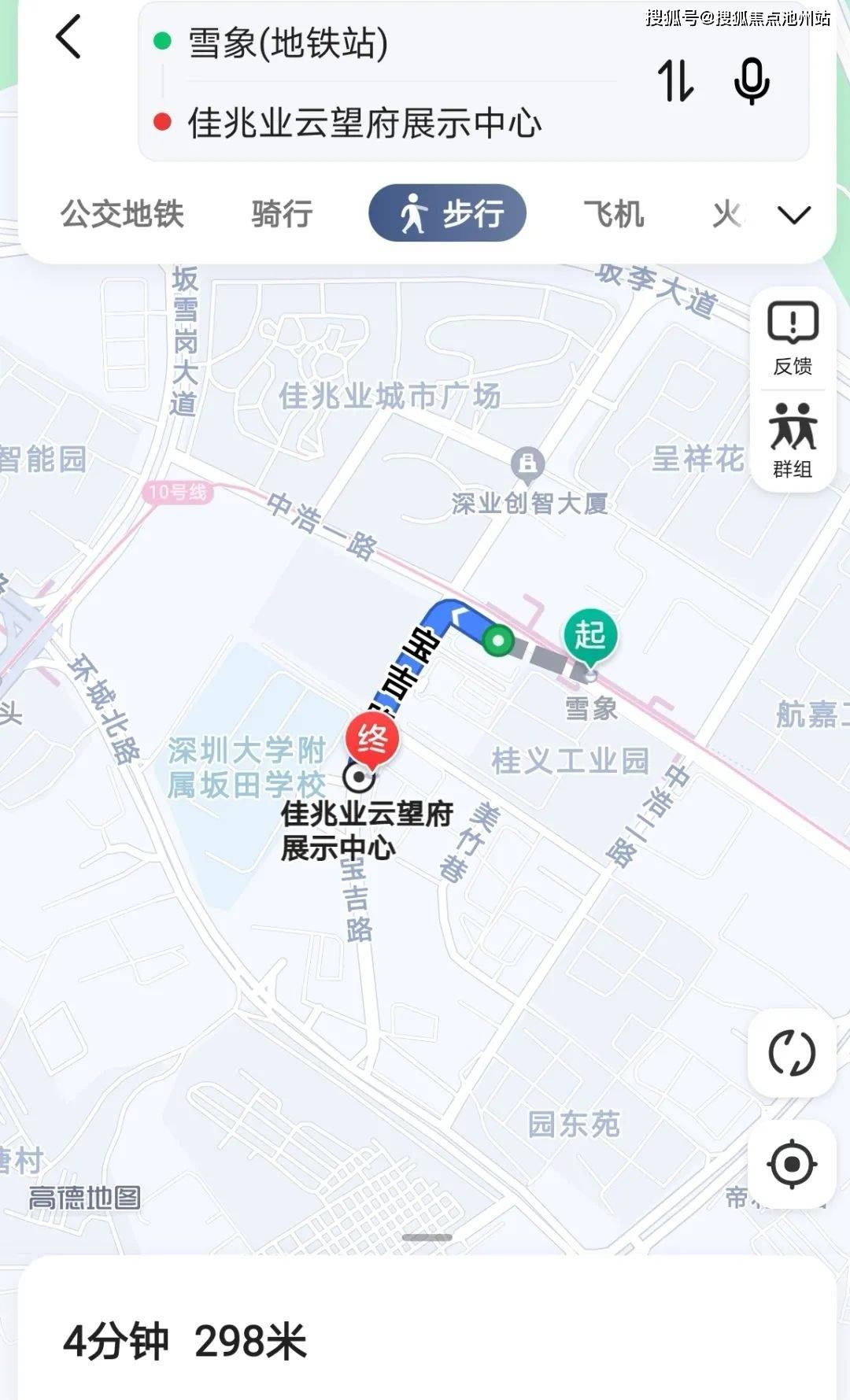850x1400 pixels.
Task: Select the 步行 walking tab
Action: pyautogui.click(x=447, y=213)
